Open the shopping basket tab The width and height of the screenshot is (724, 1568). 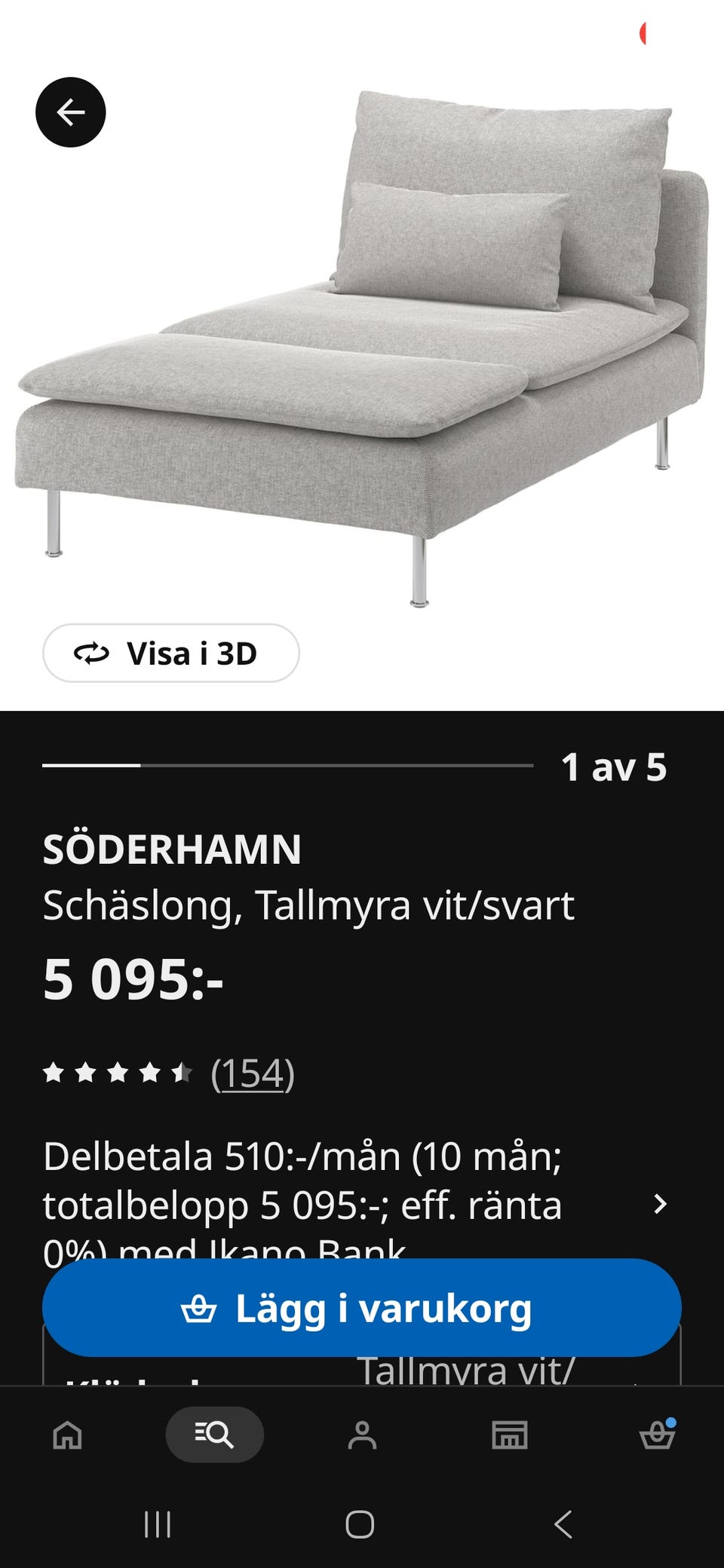657,1435
